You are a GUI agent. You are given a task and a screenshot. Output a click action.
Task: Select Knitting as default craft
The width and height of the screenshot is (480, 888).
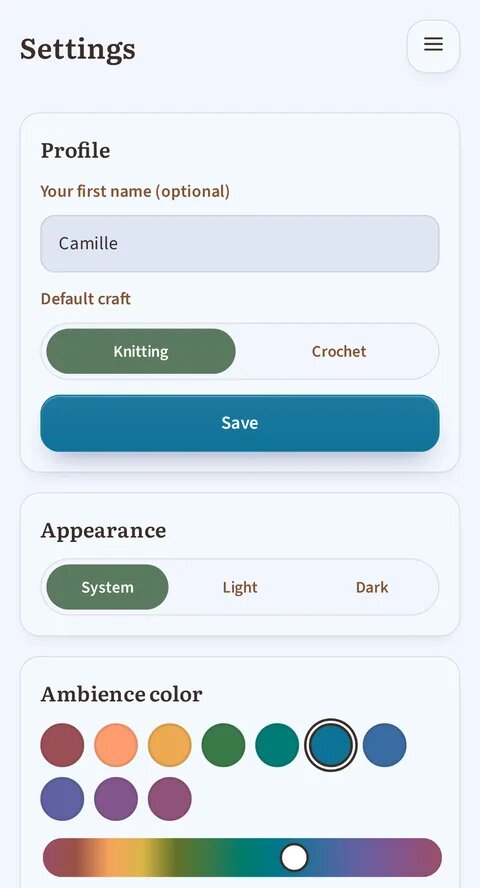[x=141, y=351]
